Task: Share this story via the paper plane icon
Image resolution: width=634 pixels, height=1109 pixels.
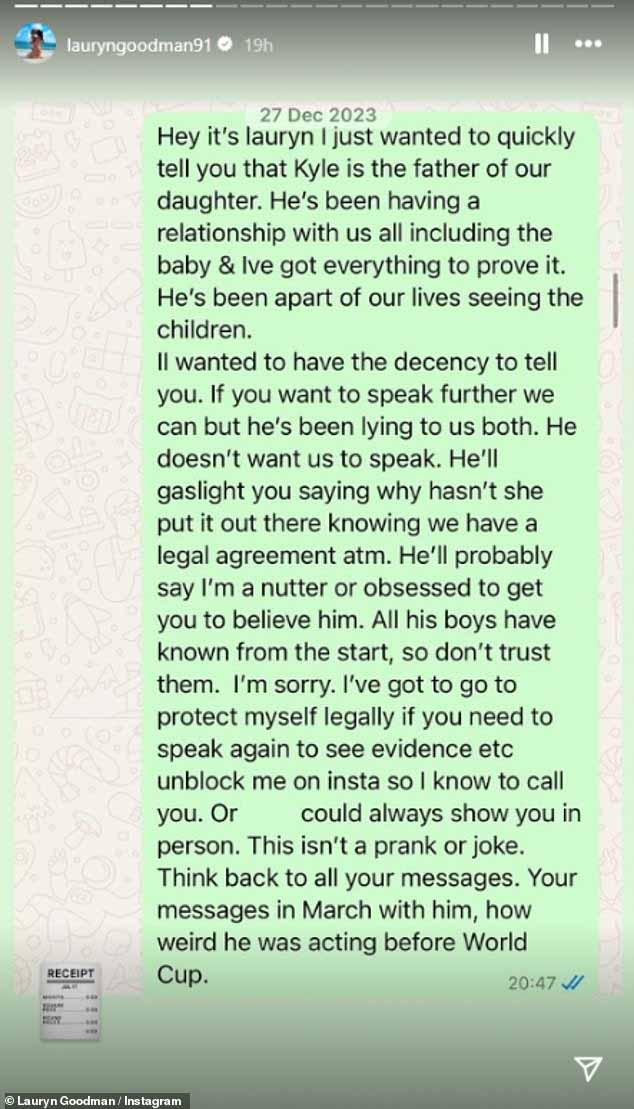Action: [588, 1067]
